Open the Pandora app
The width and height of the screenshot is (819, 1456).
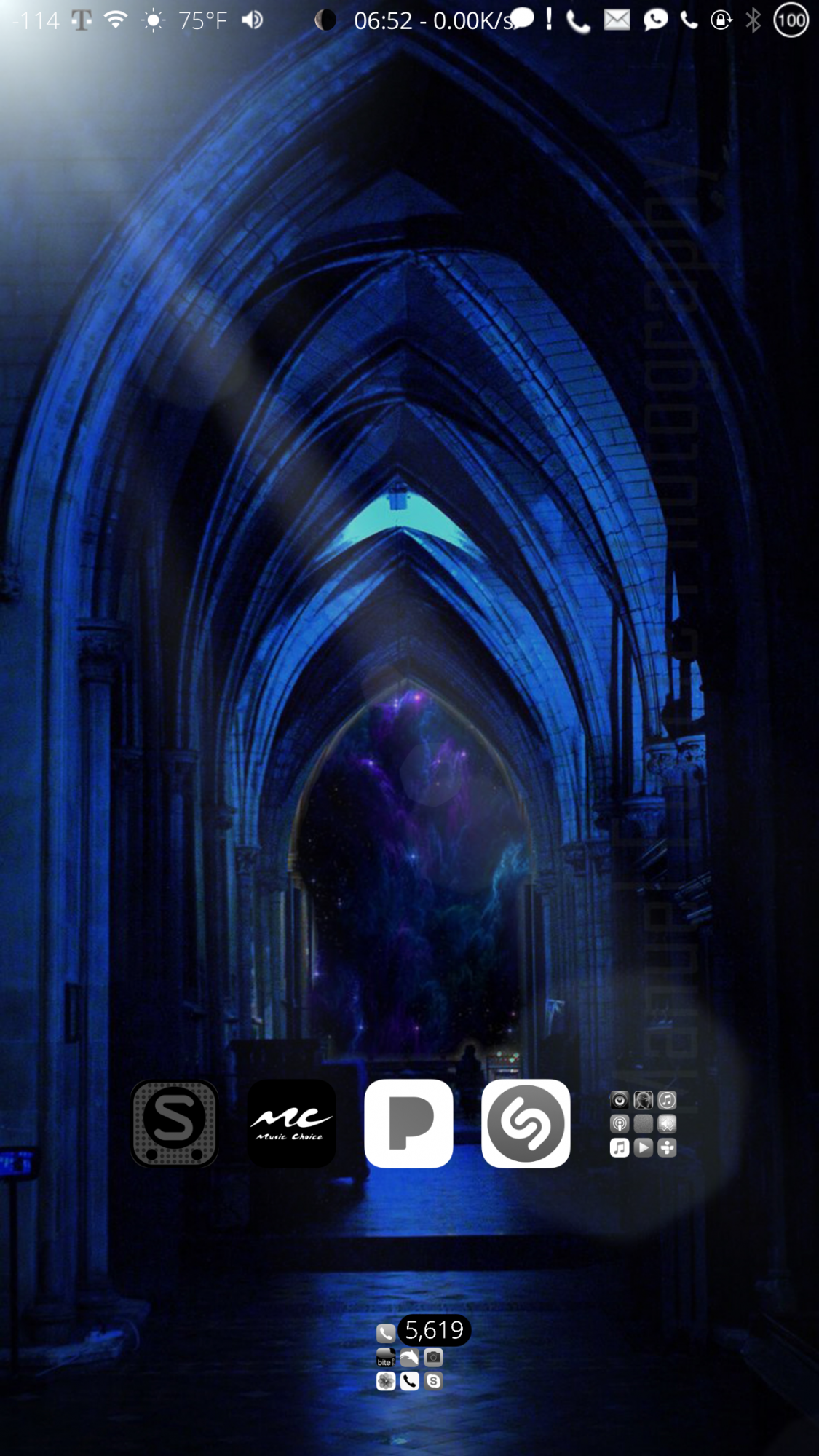408,1123
